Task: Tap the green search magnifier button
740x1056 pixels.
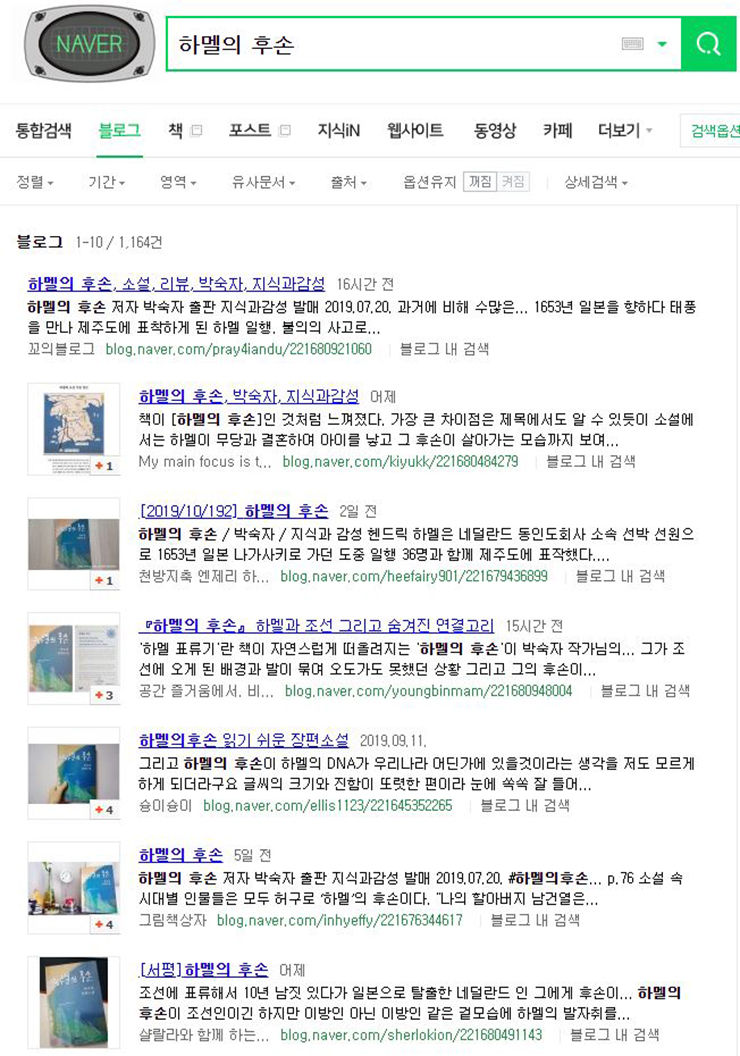Action: tap(709, 44)
